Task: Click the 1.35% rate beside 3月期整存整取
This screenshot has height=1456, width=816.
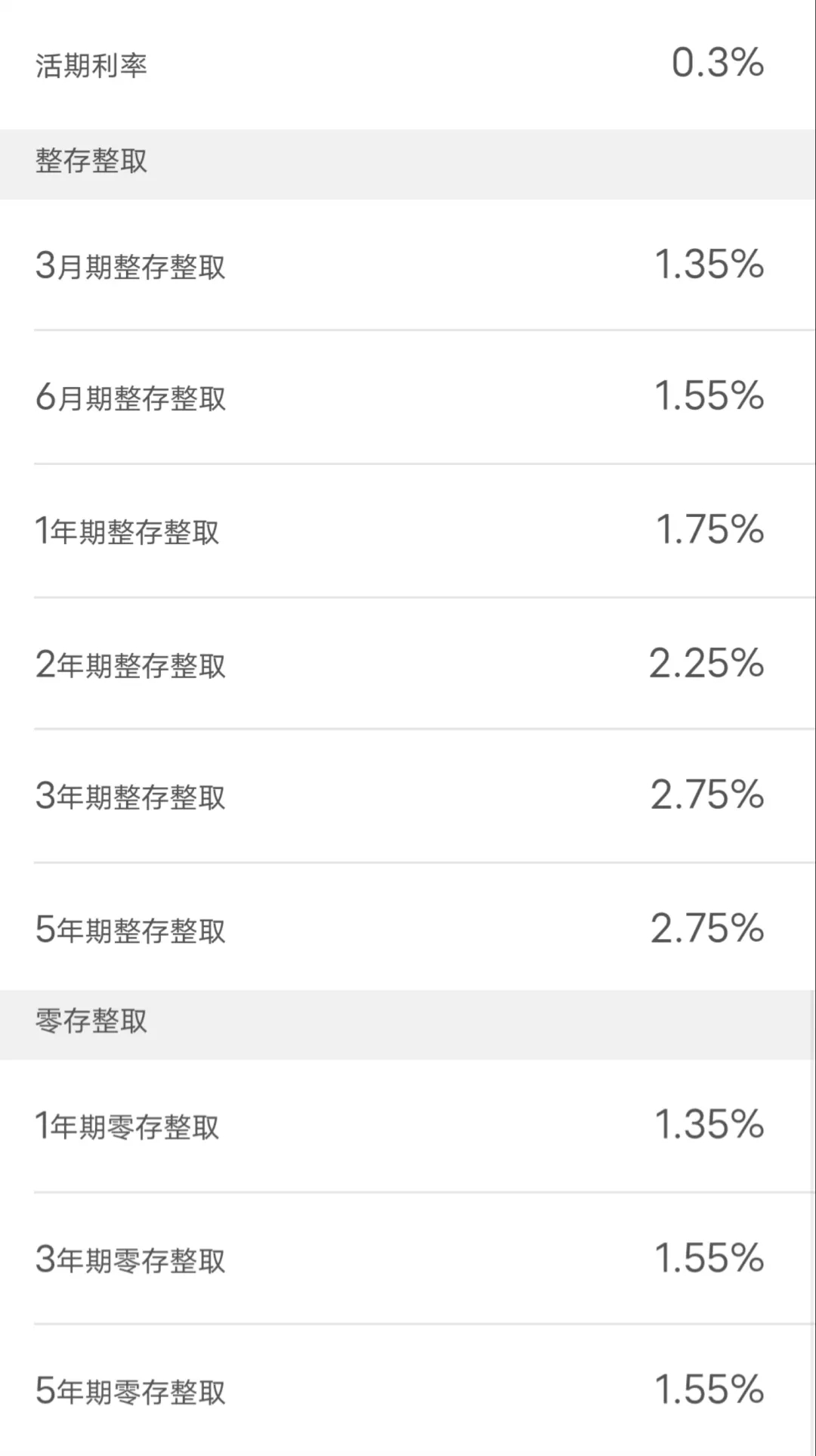Action: pos(710,265)
